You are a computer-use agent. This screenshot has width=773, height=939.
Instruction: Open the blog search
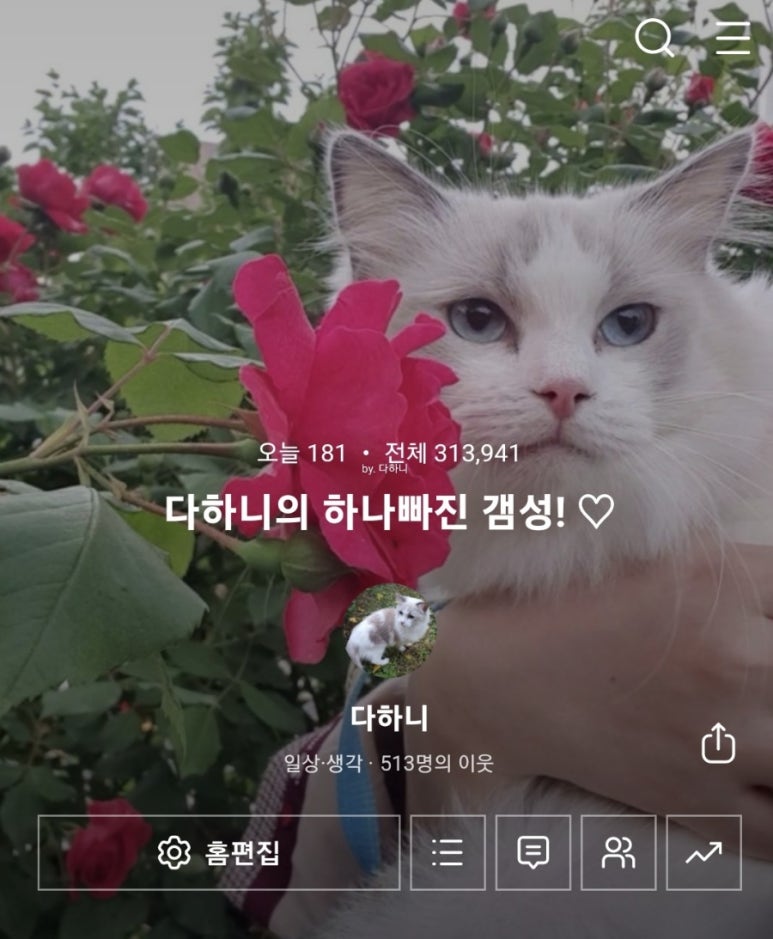[654, 38]
